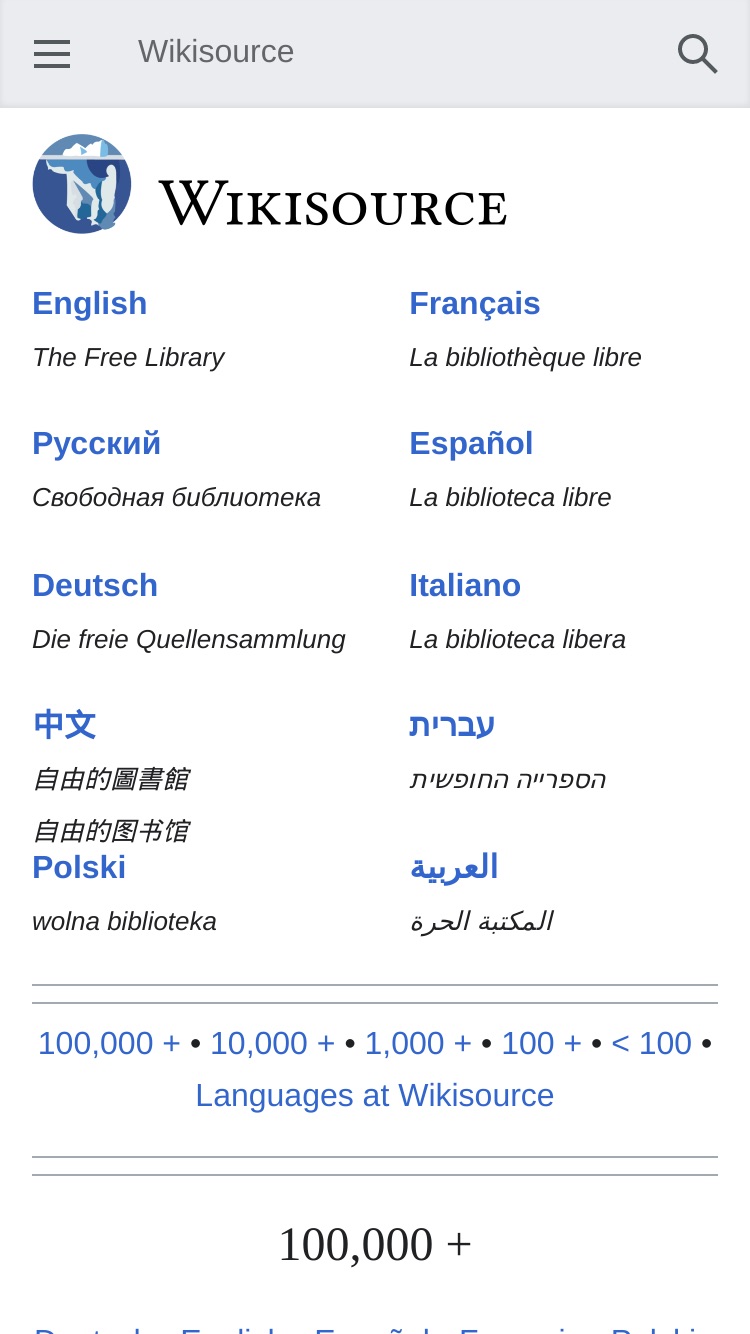Open the עברית Wikisource link
Image resolution: width=750 pixels, height=1334 pixels.
pos(452,725)
